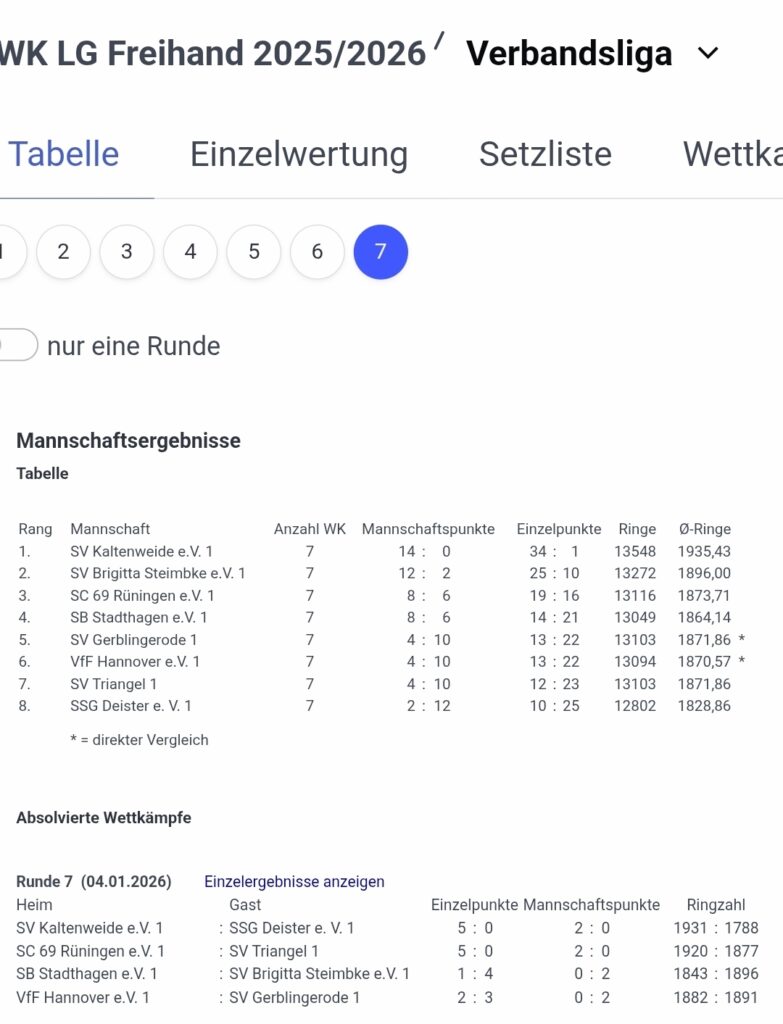
Task: Select round 7
Action: tap(381, 252)
